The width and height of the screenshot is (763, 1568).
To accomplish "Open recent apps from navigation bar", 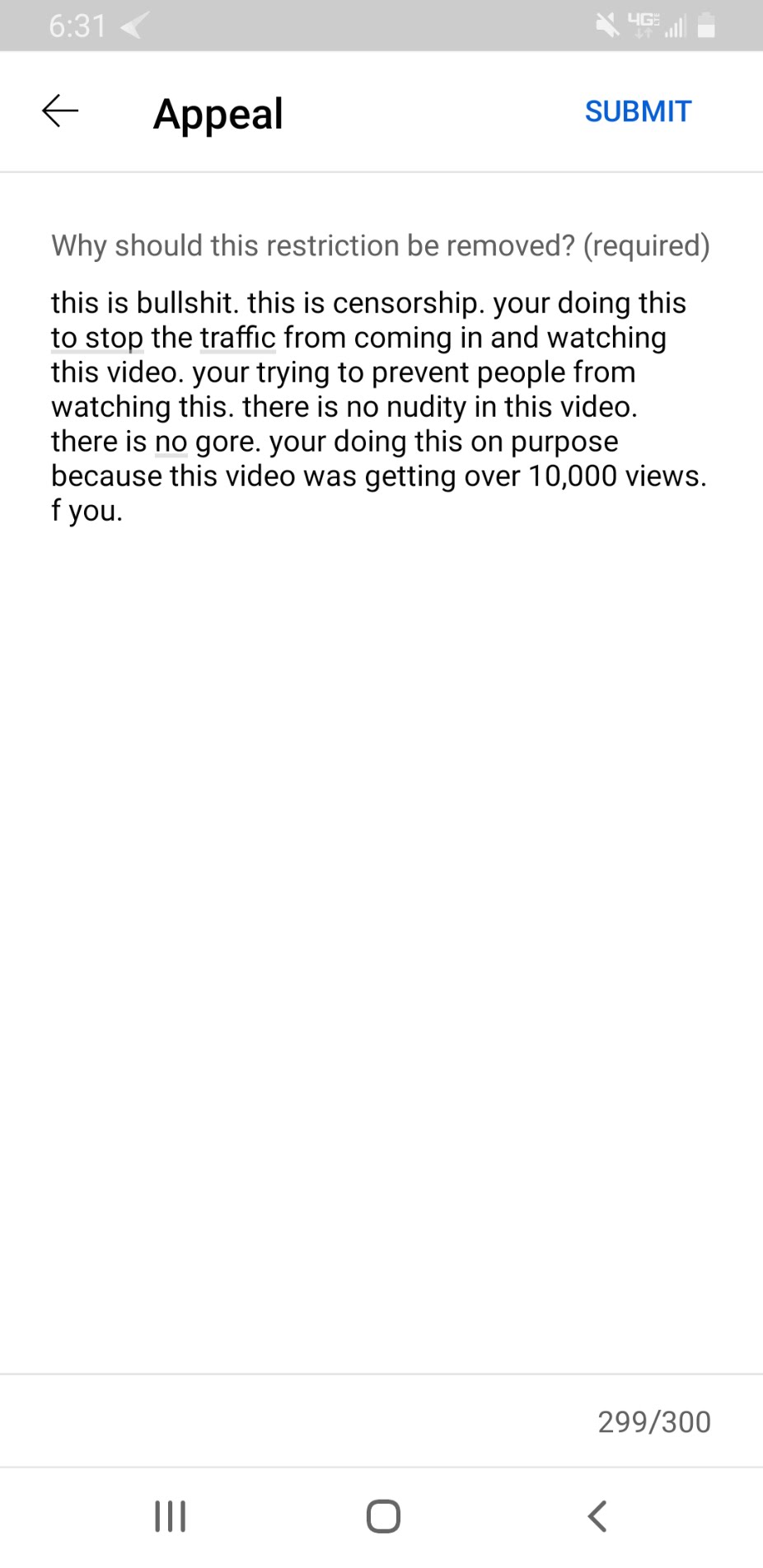I will pos(171,1515).
